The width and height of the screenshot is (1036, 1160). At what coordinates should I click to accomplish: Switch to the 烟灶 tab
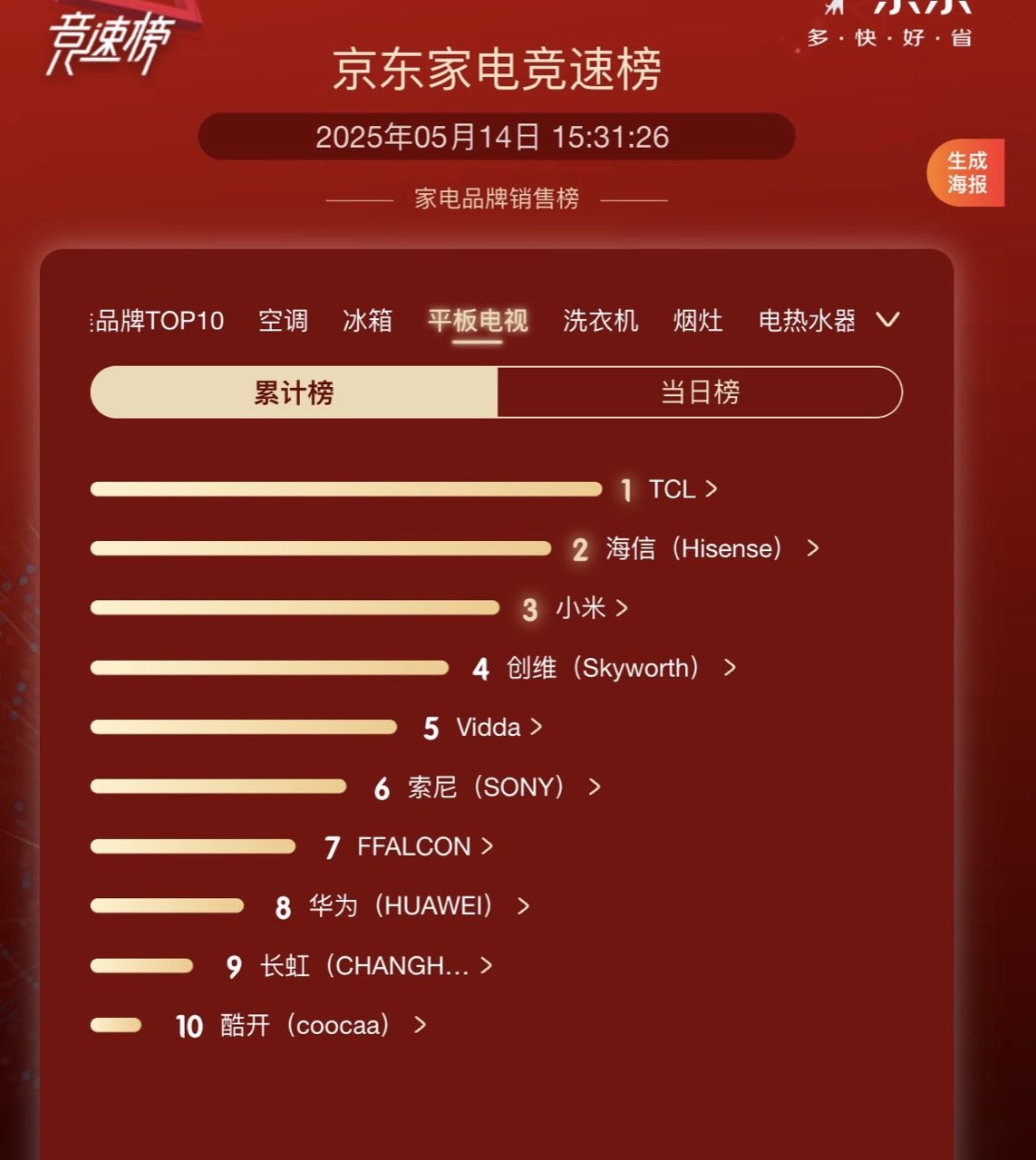tap(698, 321)
